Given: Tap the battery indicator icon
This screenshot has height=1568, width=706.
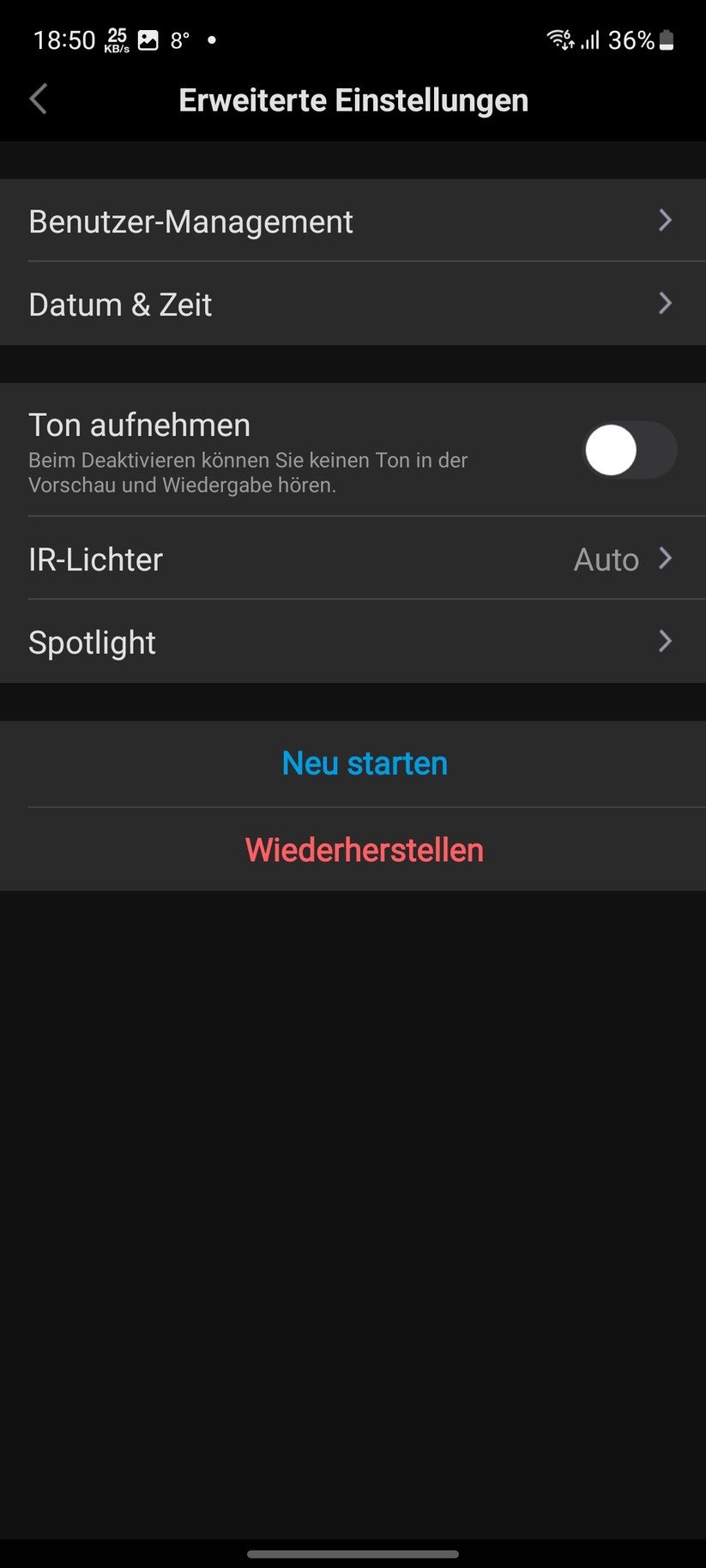Looking at the screenshot, I should point(668,39).
